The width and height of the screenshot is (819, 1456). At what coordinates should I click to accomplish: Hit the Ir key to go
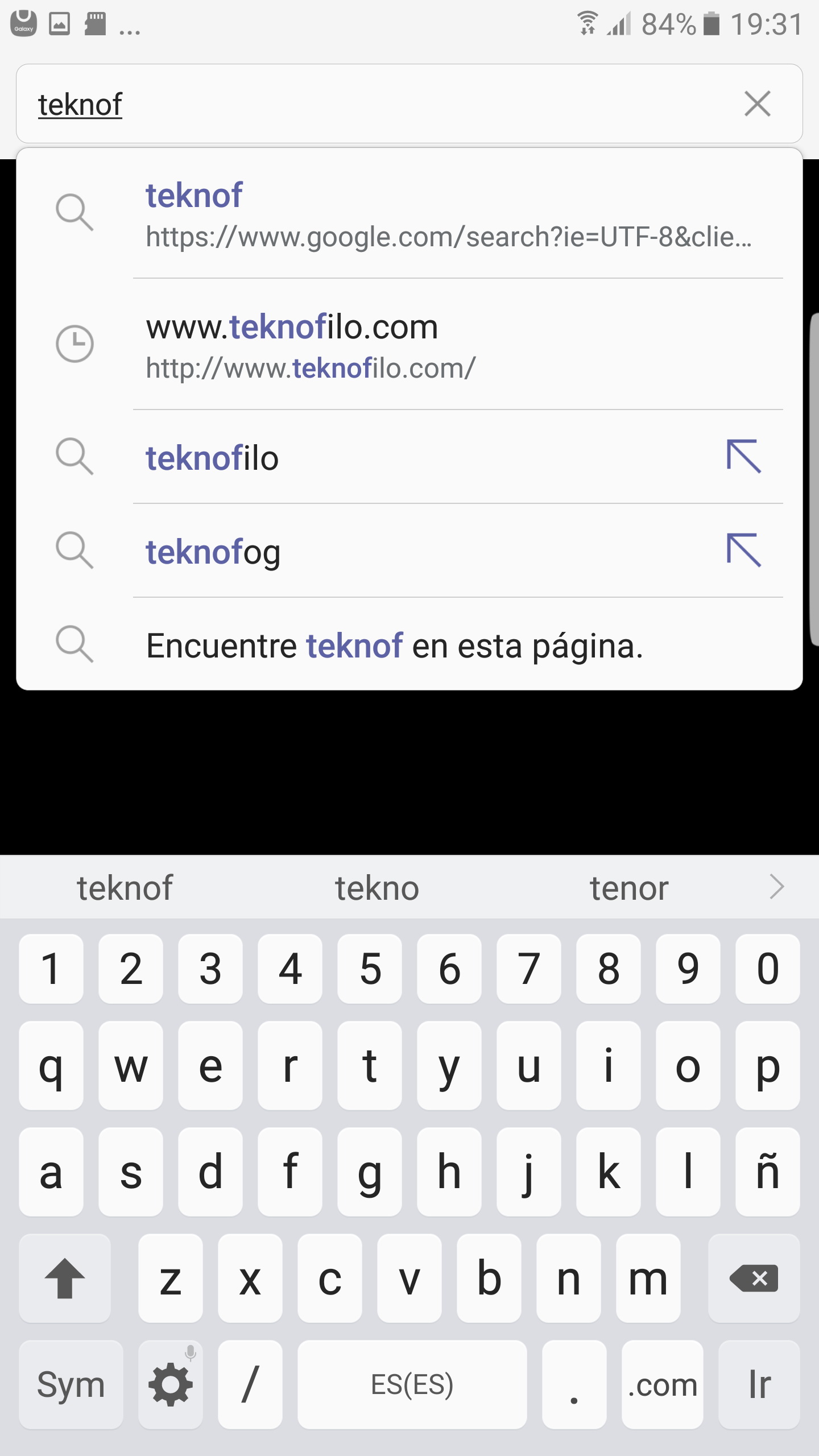pyautogui.click(x=759, y=1384)
